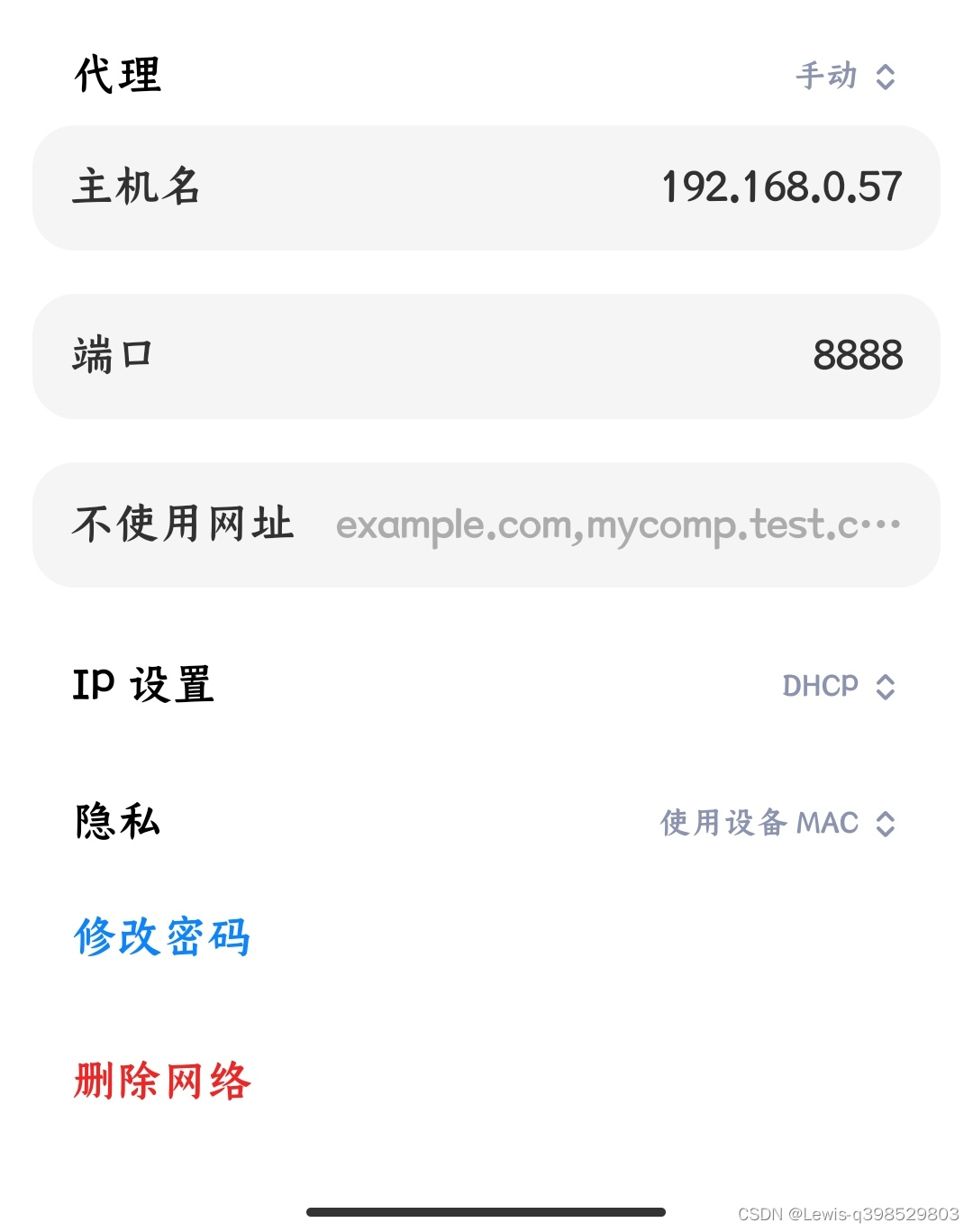Click 删除网络 to forget network
This screenshot has width=973, height=1232.
(x=161, y=1080)
